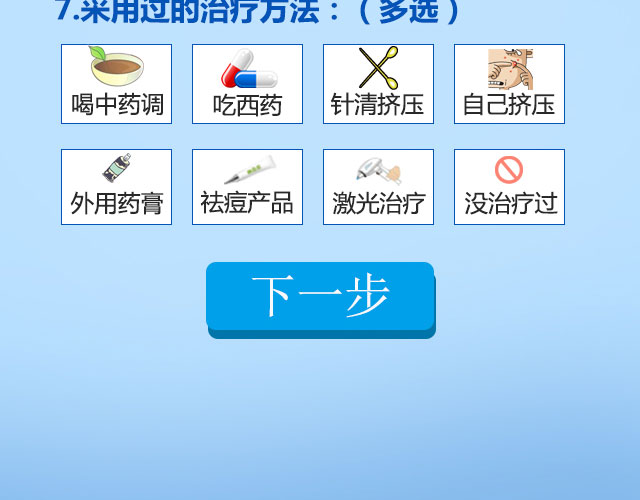This screenshot has width=640, height=500.
Task: Choose 吃西药 as a treatment used
Action: pyautogui.click(x=247, y=84)
